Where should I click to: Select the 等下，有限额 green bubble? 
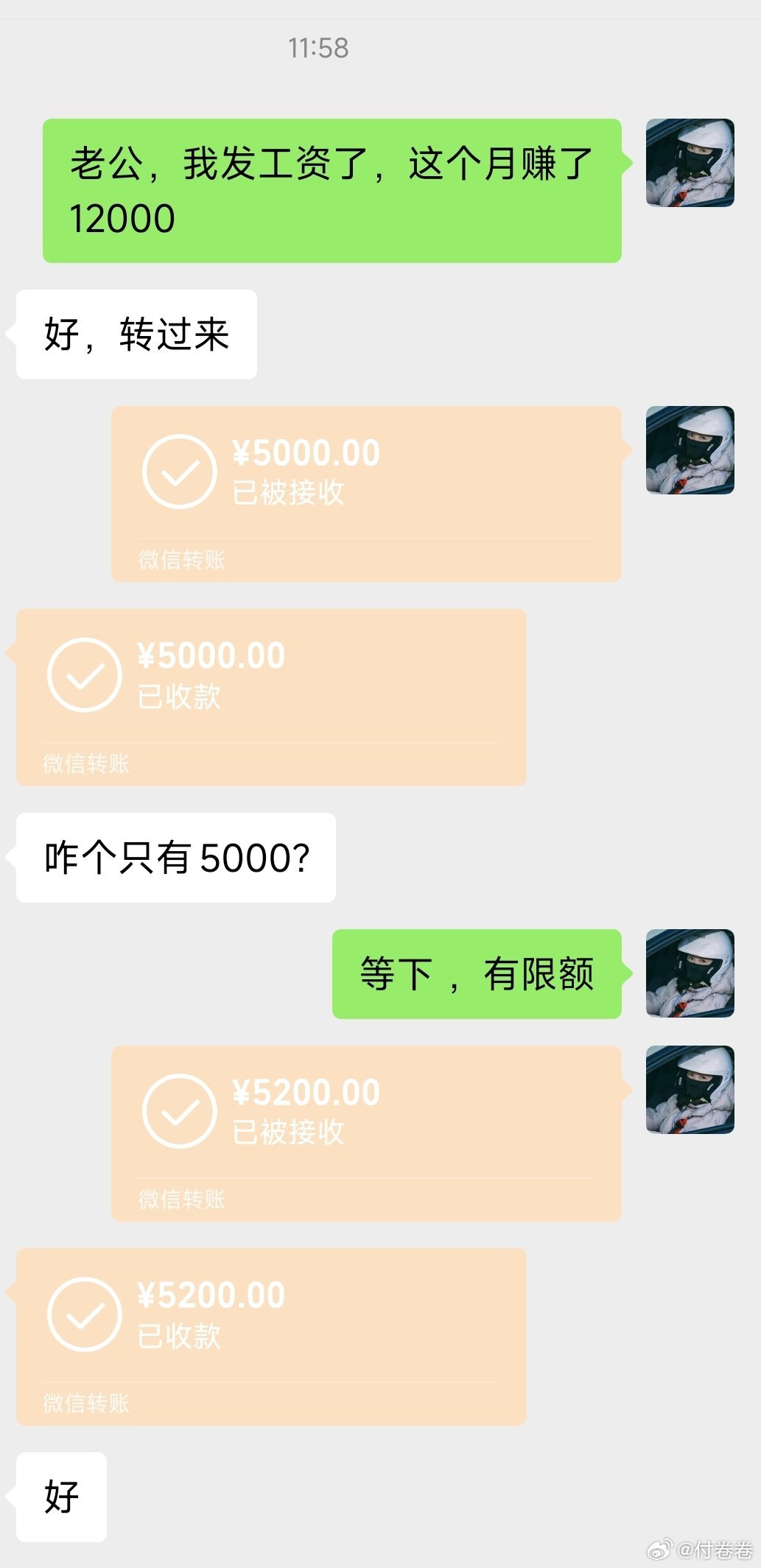(477, 974)
